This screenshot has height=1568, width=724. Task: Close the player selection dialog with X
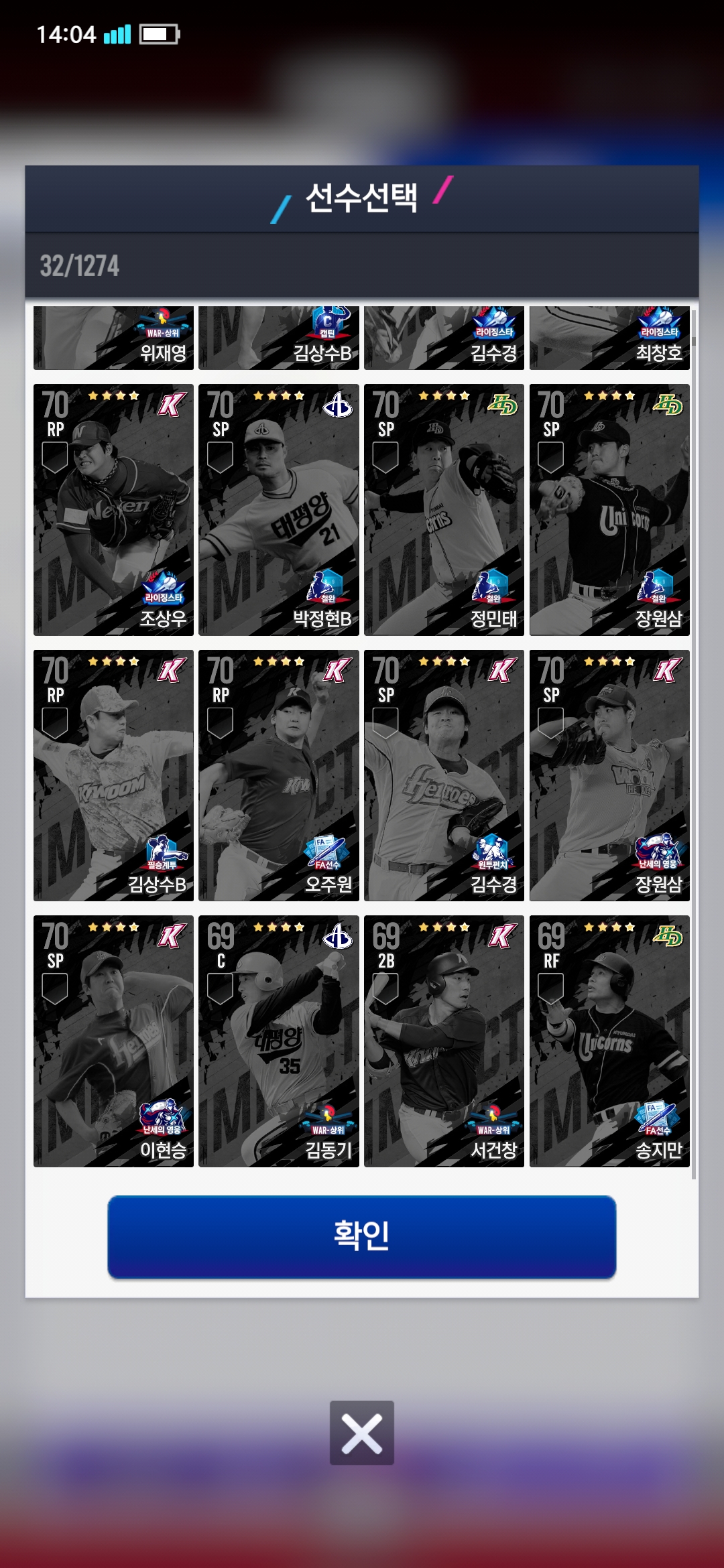(361, 1433)
